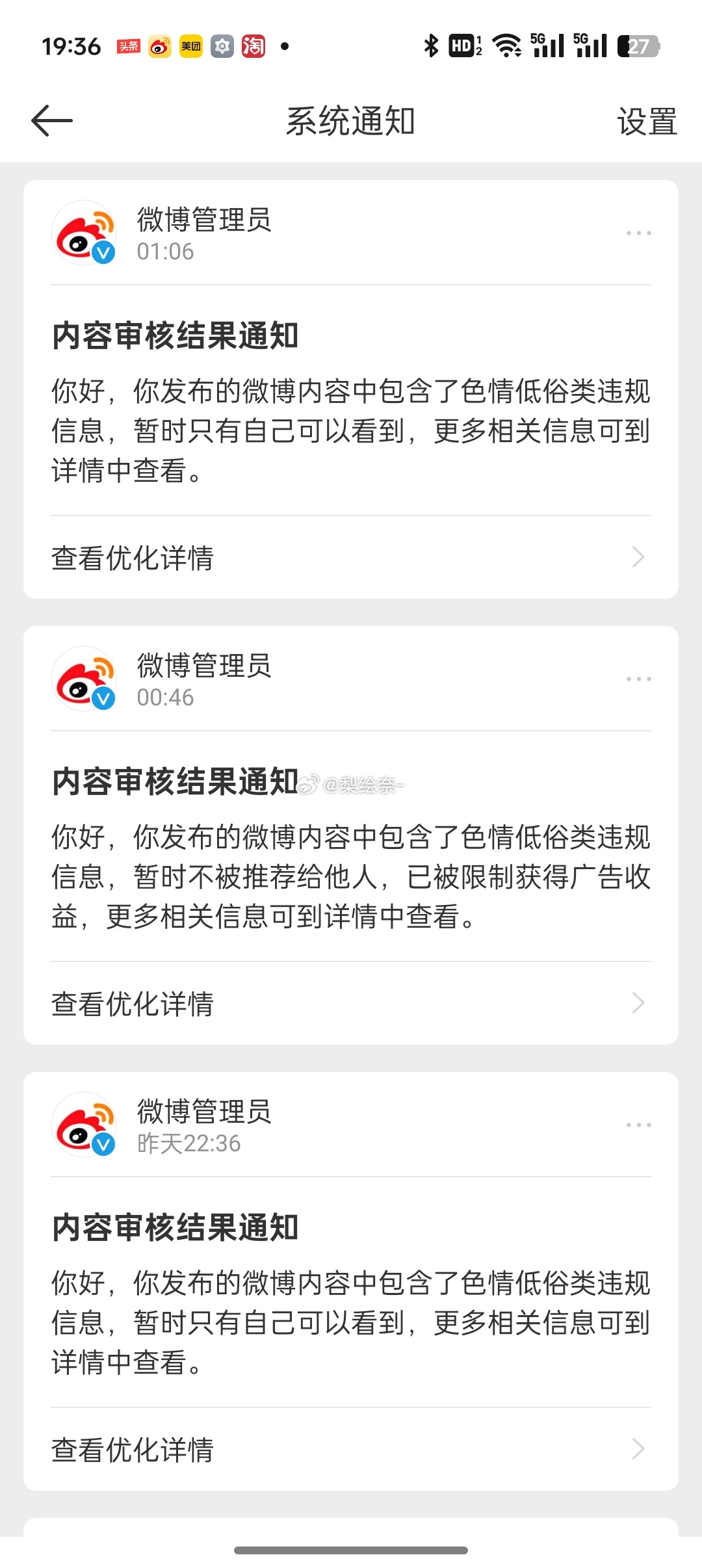Tap the 微博管理员 avatar on the 01:06 notification
This screenshot has height=1568, width=702.
[x=84, y=233]
